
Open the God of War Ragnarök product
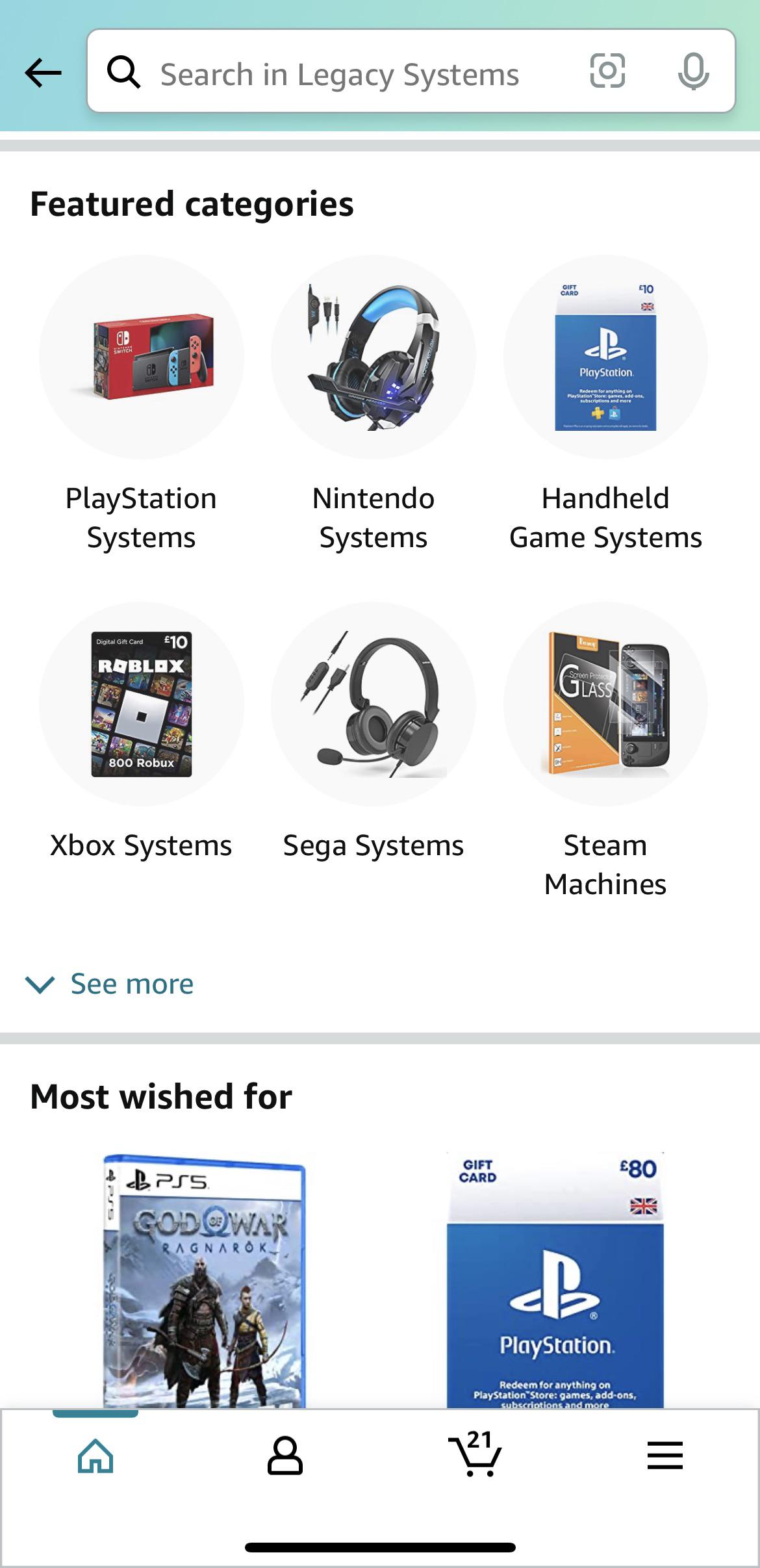coord(205,1280)
